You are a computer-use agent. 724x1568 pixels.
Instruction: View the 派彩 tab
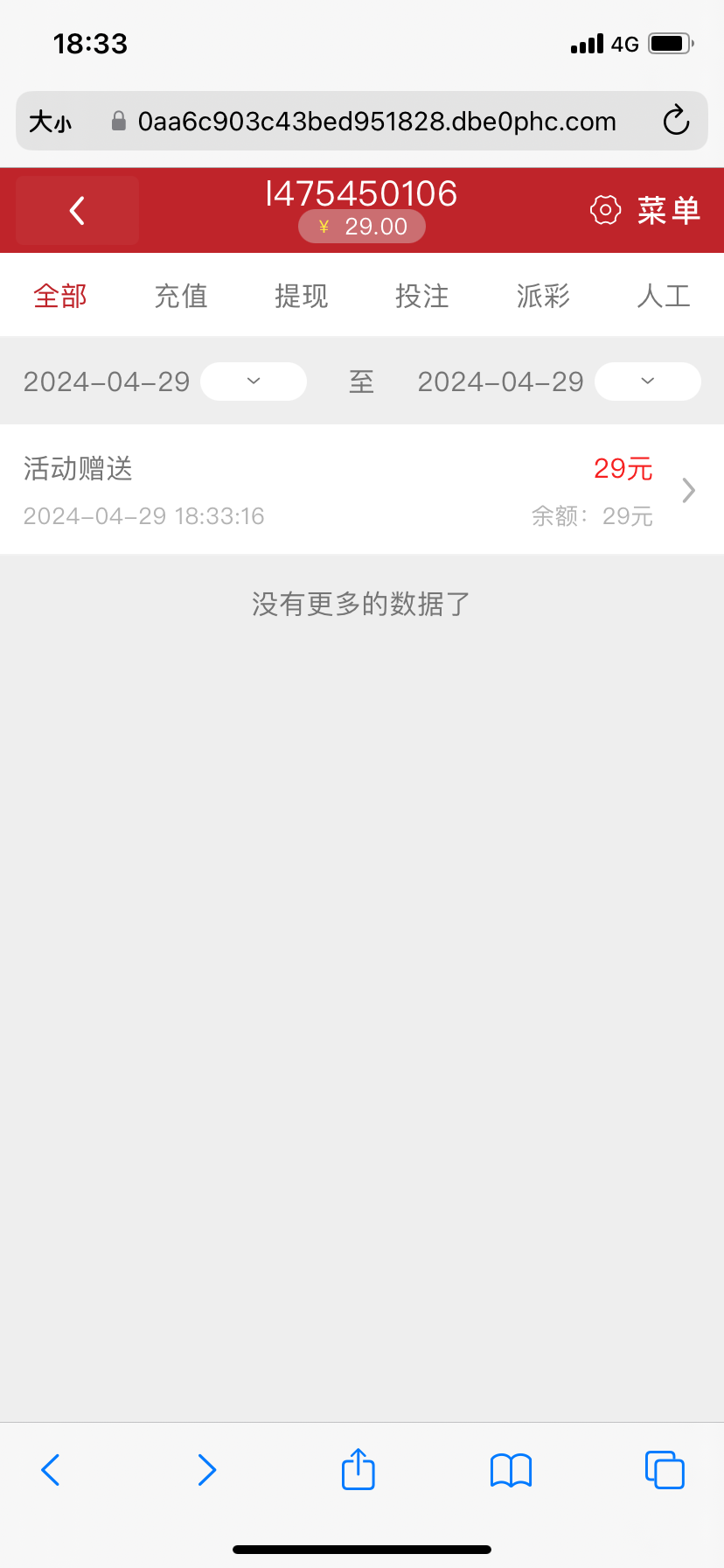coord(543,296)
